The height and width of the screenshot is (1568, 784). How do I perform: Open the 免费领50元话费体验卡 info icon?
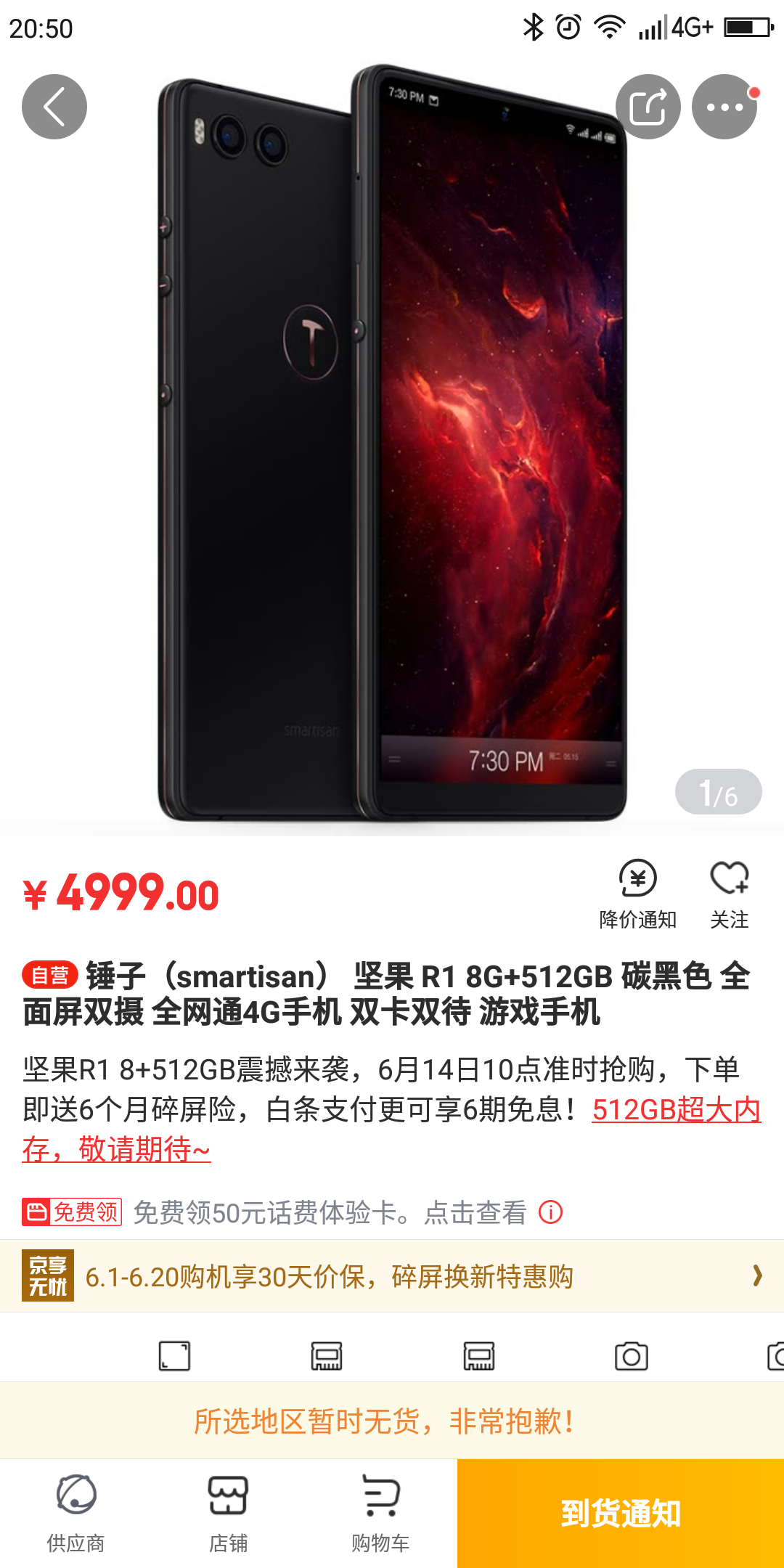pyautogui.click(x=551, y=1212)
